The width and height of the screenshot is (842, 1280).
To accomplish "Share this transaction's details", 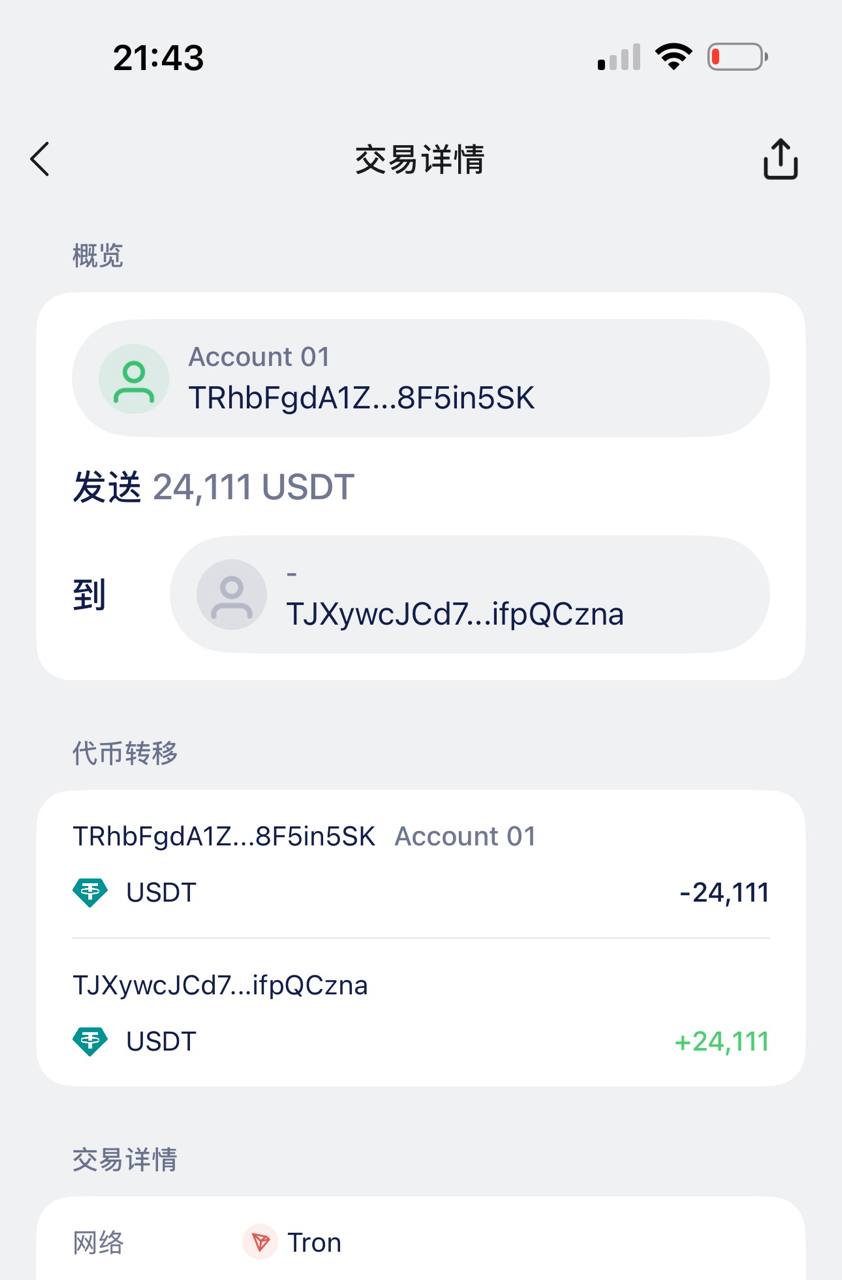I will coord(780,159).
